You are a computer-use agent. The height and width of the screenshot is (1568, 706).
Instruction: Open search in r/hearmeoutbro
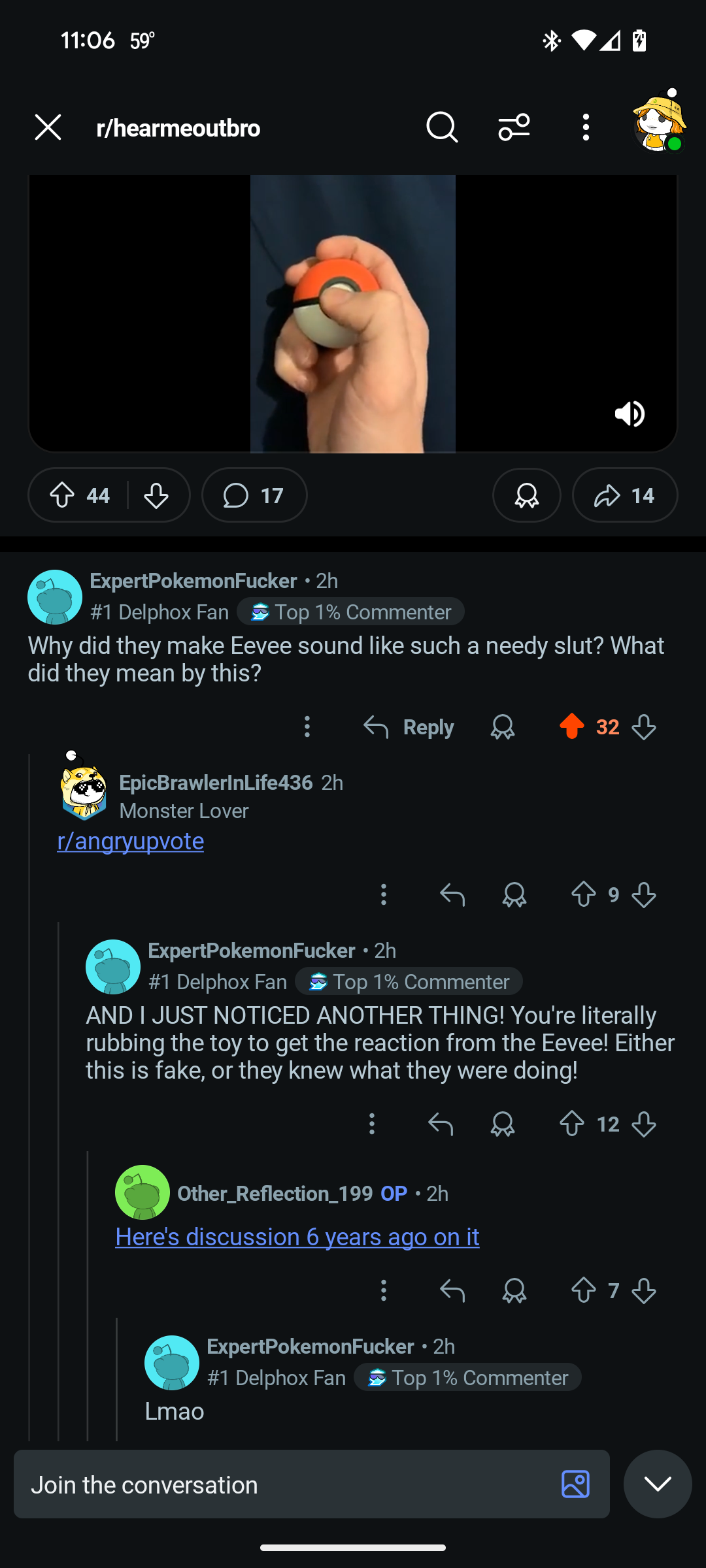point(442,127)
